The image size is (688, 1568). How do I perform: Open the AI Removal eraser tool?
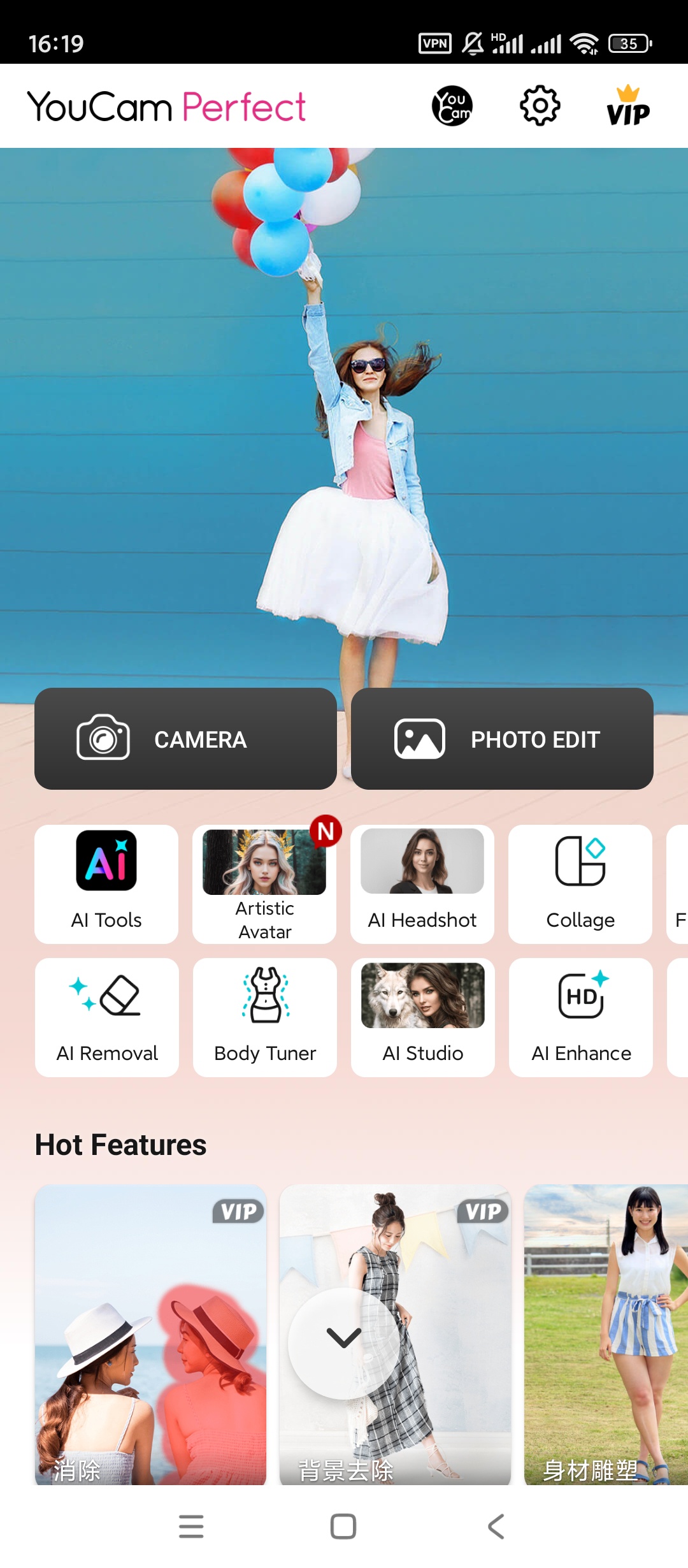pyautogui.click(x=106, y=1017)
